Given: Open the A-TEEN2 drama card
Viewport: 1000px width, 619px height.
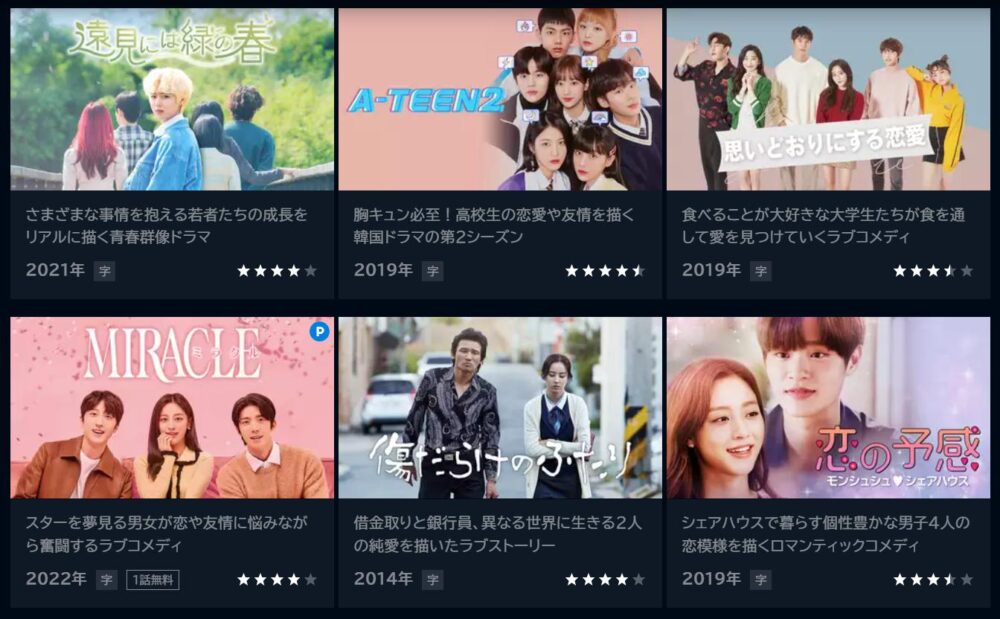Looking at the screenshot, I should click(x=500, y=100).
